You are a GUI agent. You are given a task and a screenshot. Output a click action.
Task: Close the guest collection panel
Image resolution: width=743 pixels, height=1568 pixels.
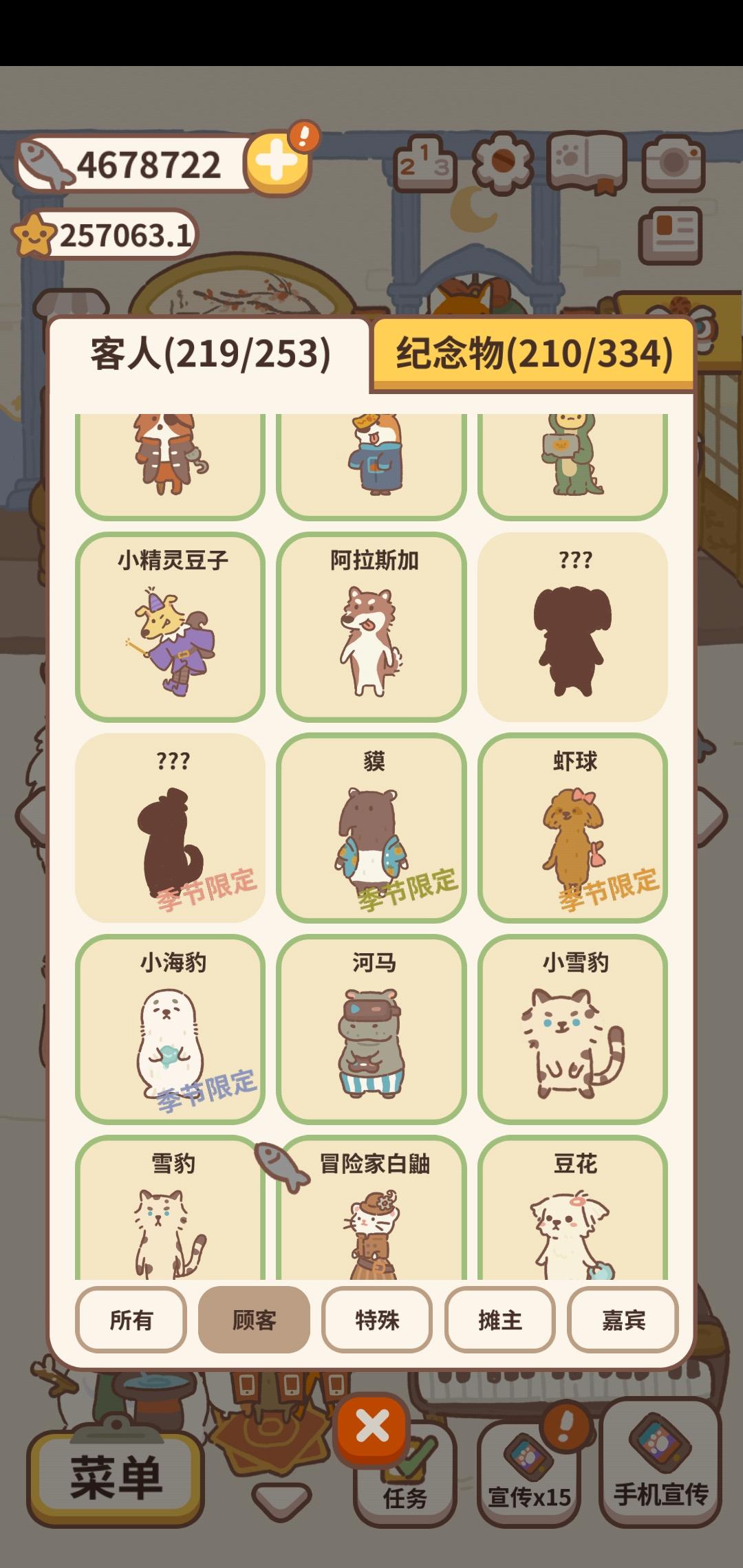point(372,1427)
